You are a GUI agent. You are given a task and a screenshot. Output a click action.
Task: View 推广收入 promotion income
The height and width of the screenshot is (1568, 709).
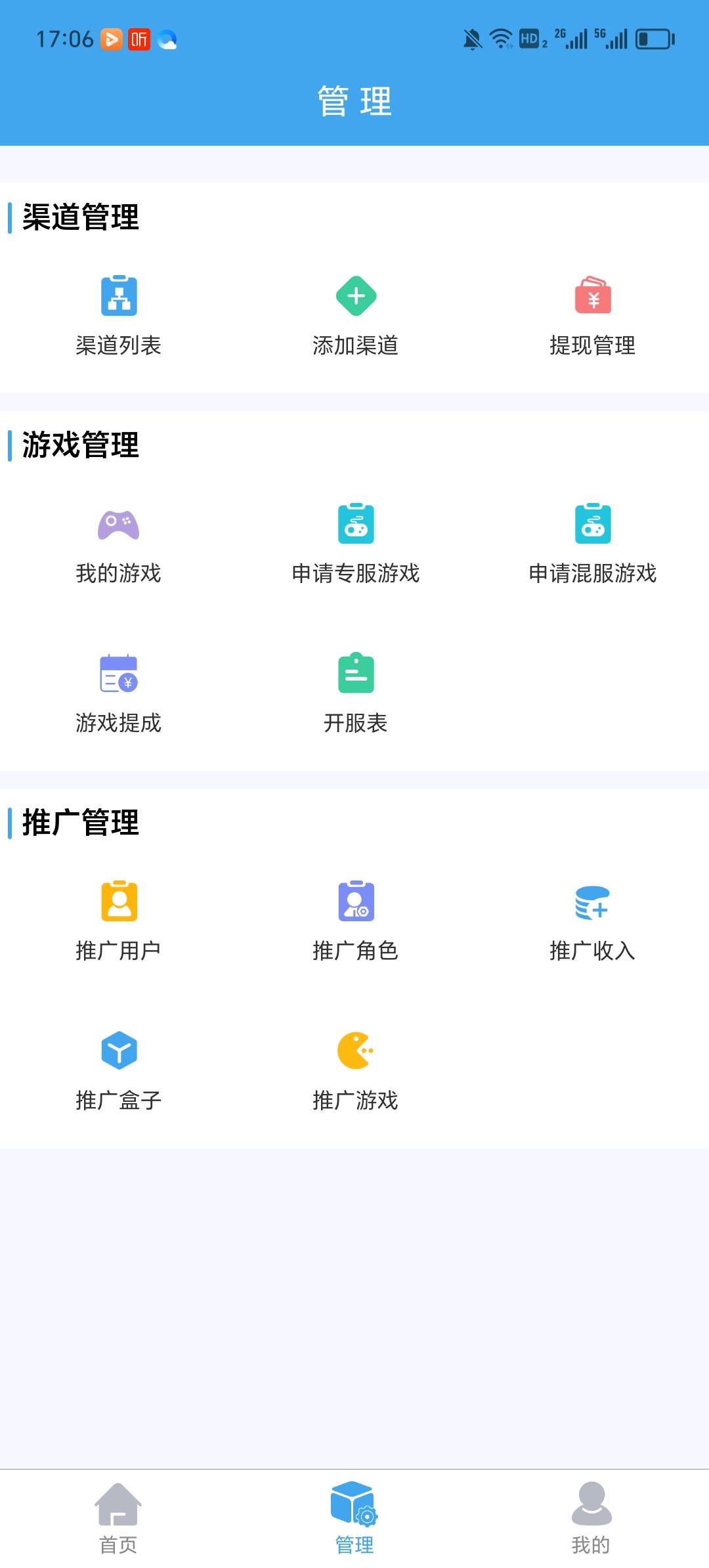[x=592, y=922]
